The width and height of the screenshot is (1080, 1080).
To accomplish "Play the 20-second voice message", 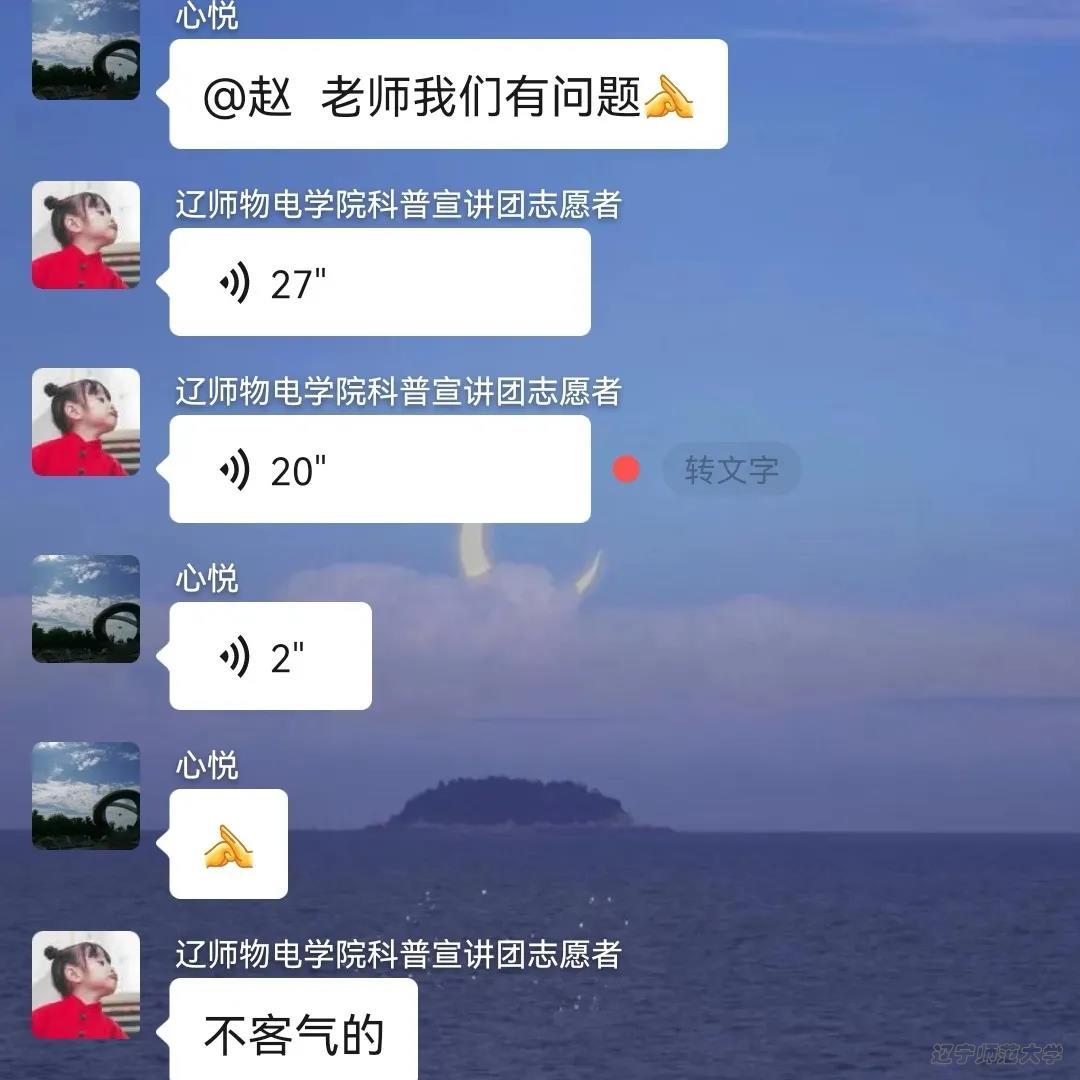I will pyautogui.click(x=379, y=469).
